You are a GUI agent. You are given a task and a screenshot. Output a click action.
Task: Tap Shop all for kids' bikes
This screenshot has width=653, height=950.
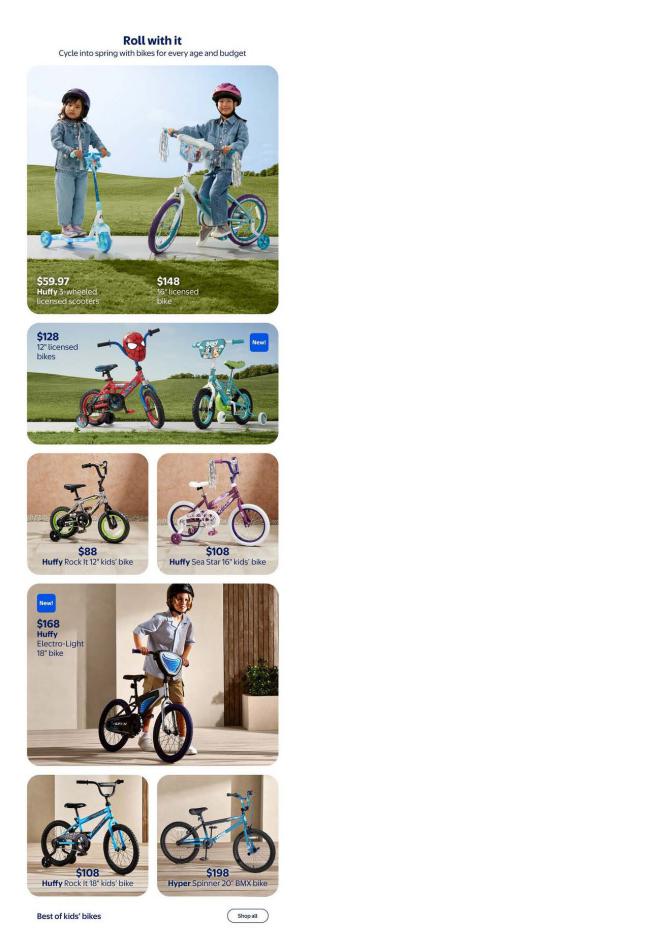[247, 916]
